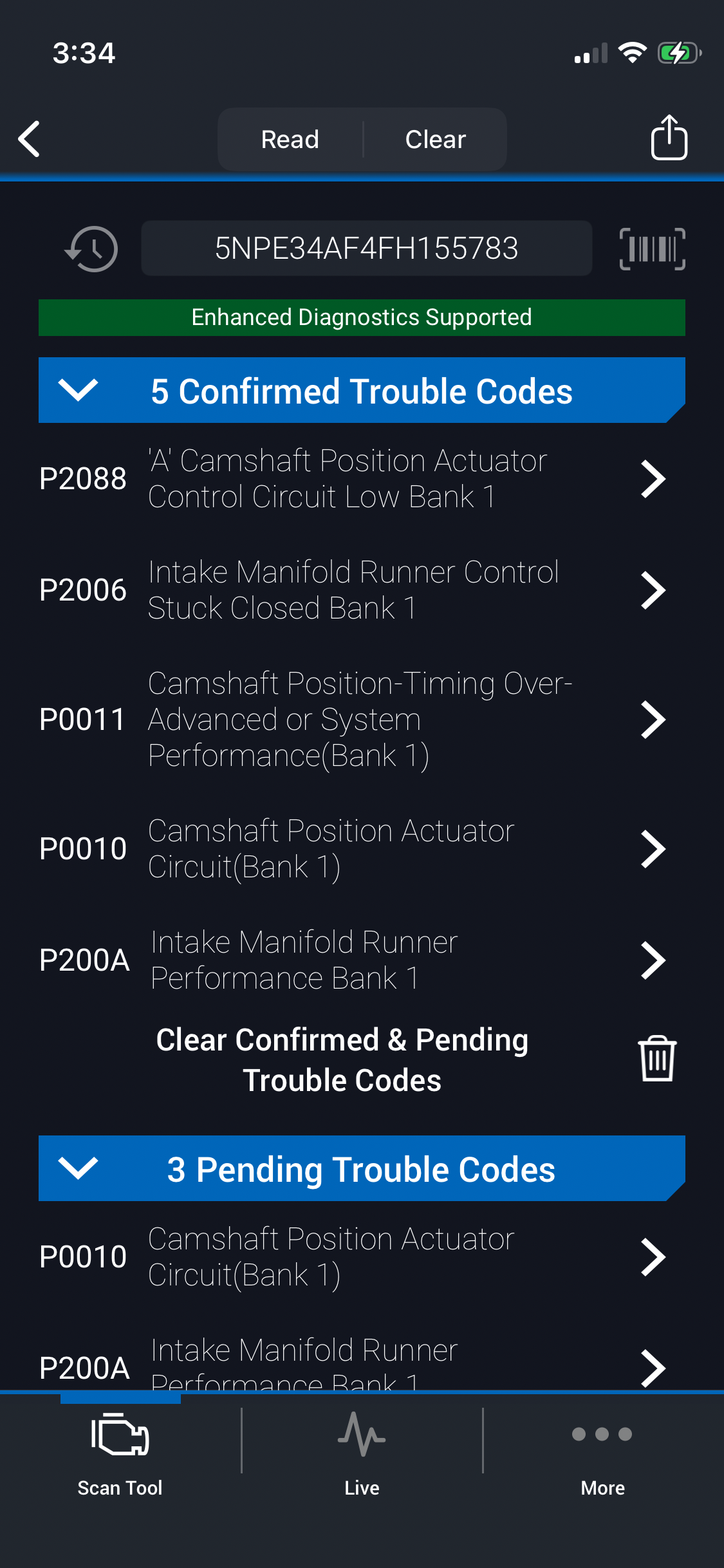
Task: View details for code P0011
Action: pos(352,719)
